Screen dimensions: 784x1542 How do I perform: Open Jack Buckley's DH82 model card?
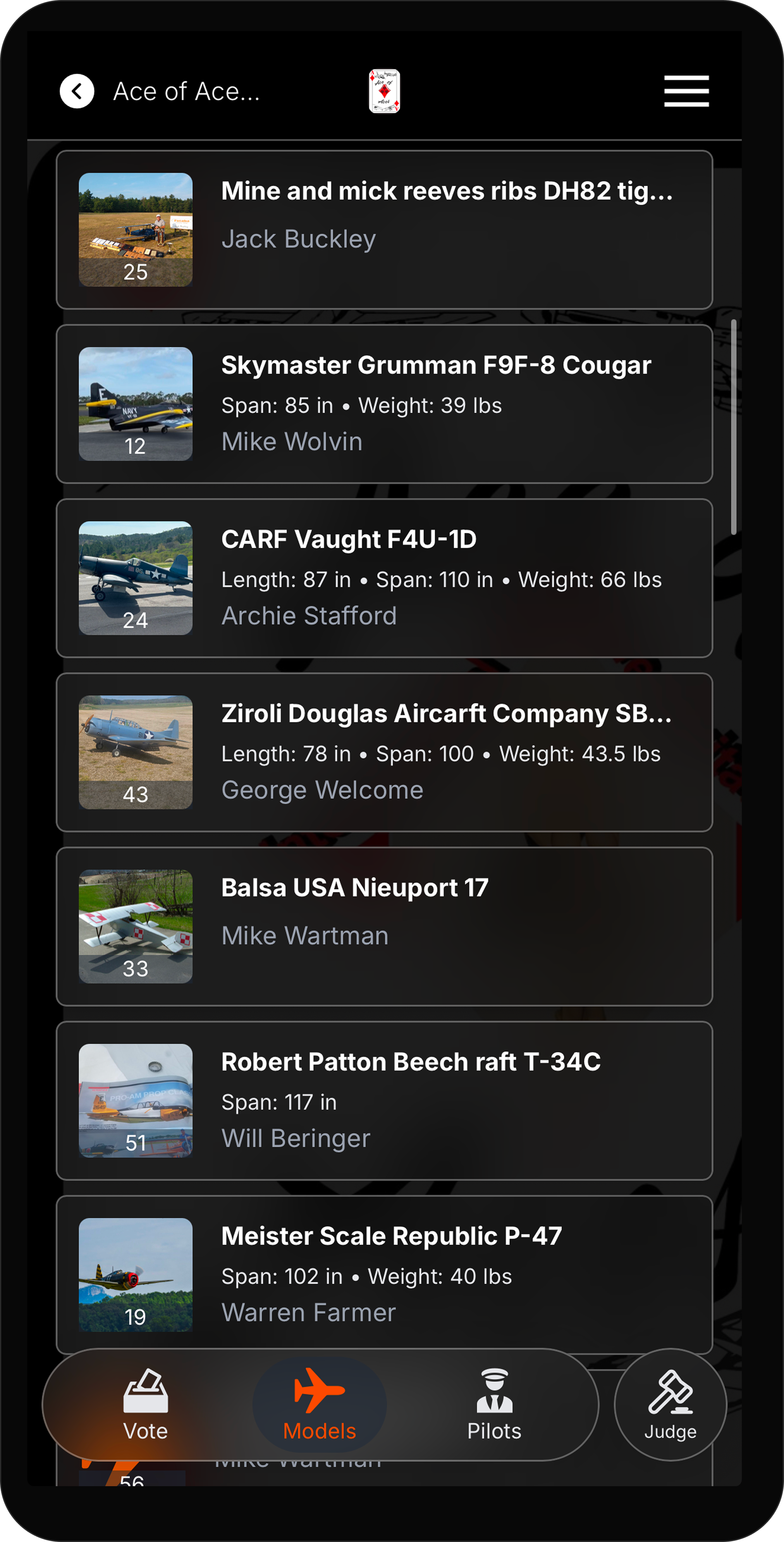pos(384,230)
